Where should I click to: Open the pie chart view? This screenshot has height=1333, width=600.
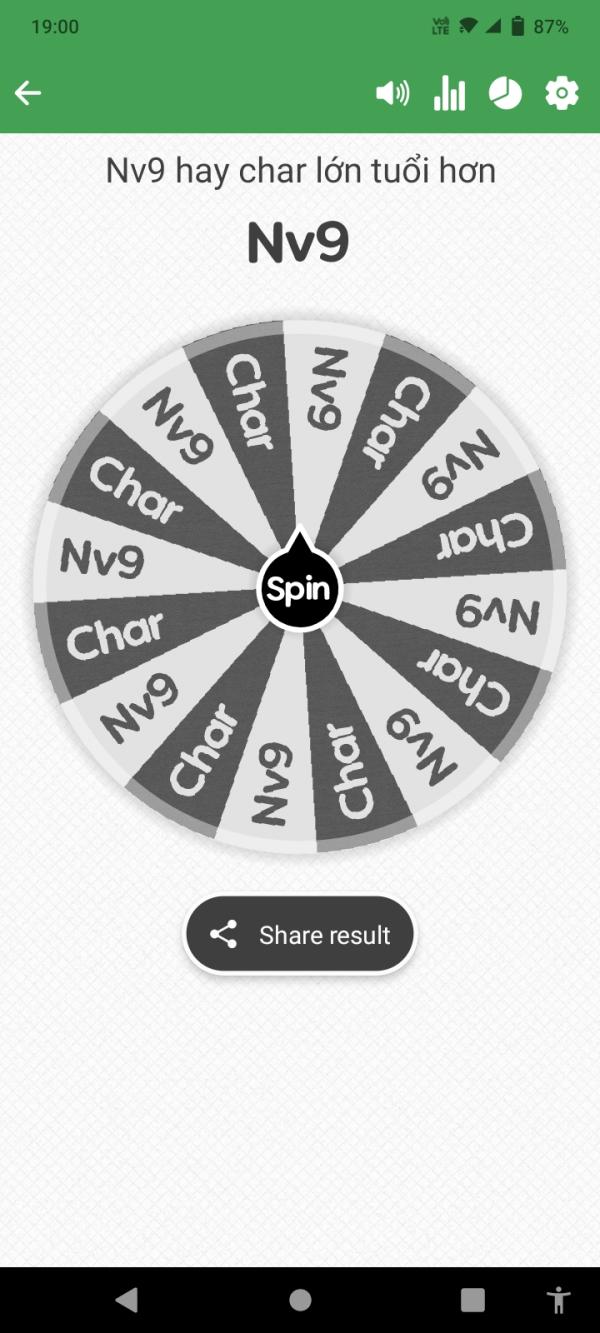(505, 94)
